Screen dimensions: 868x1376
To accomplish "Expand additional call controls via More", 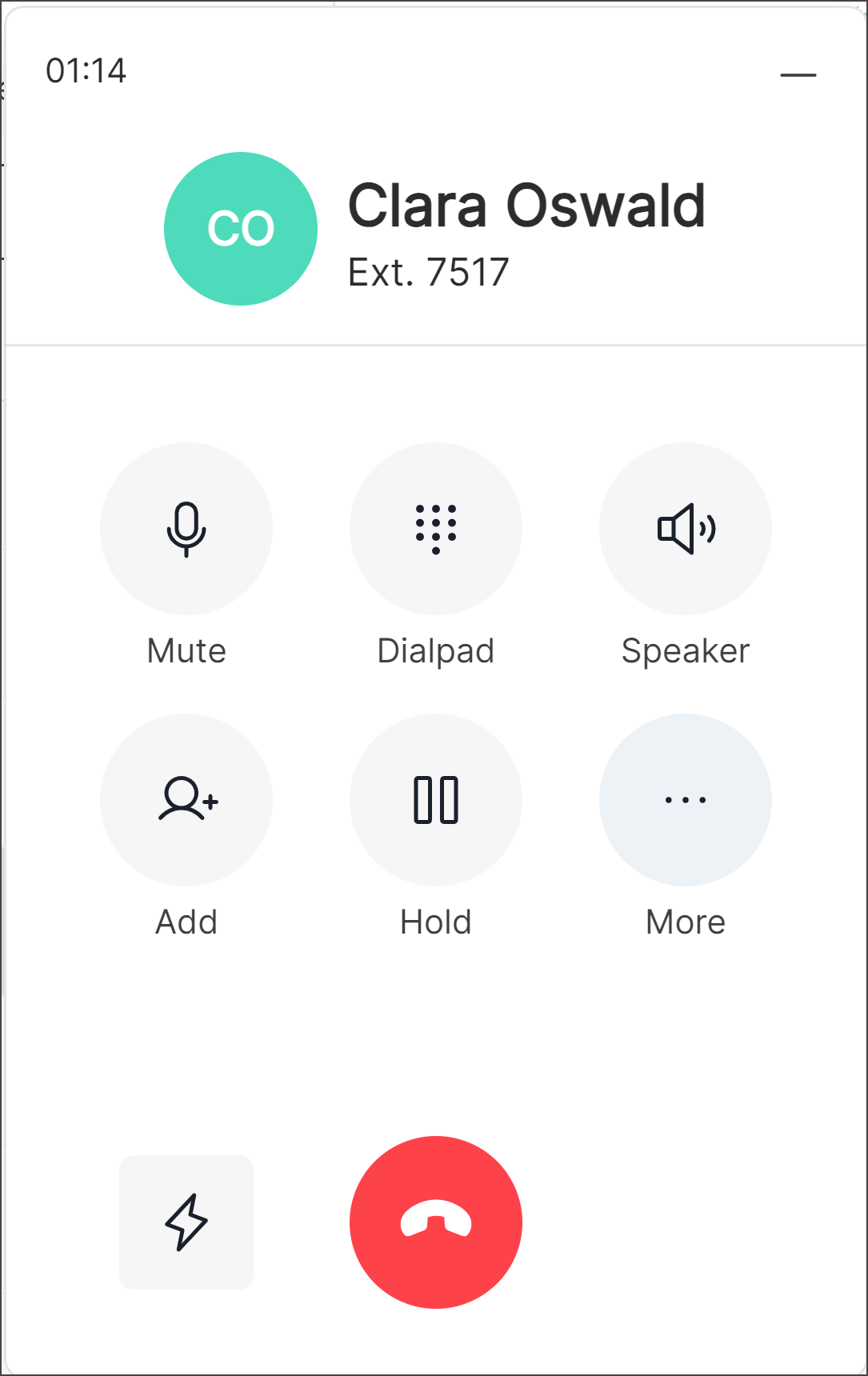I will click(x=685, y=800).
